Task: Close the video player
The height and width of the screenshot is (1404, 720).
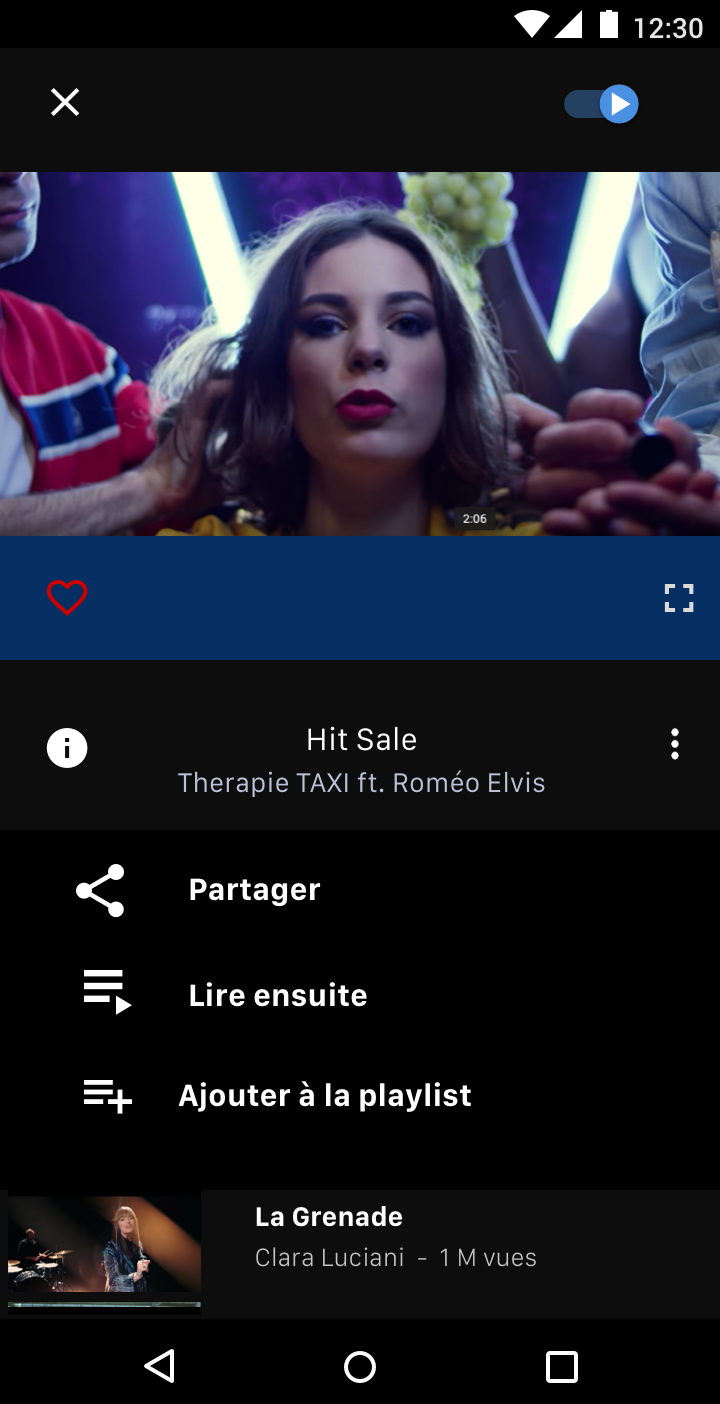Action: click(x=65, y=102)
